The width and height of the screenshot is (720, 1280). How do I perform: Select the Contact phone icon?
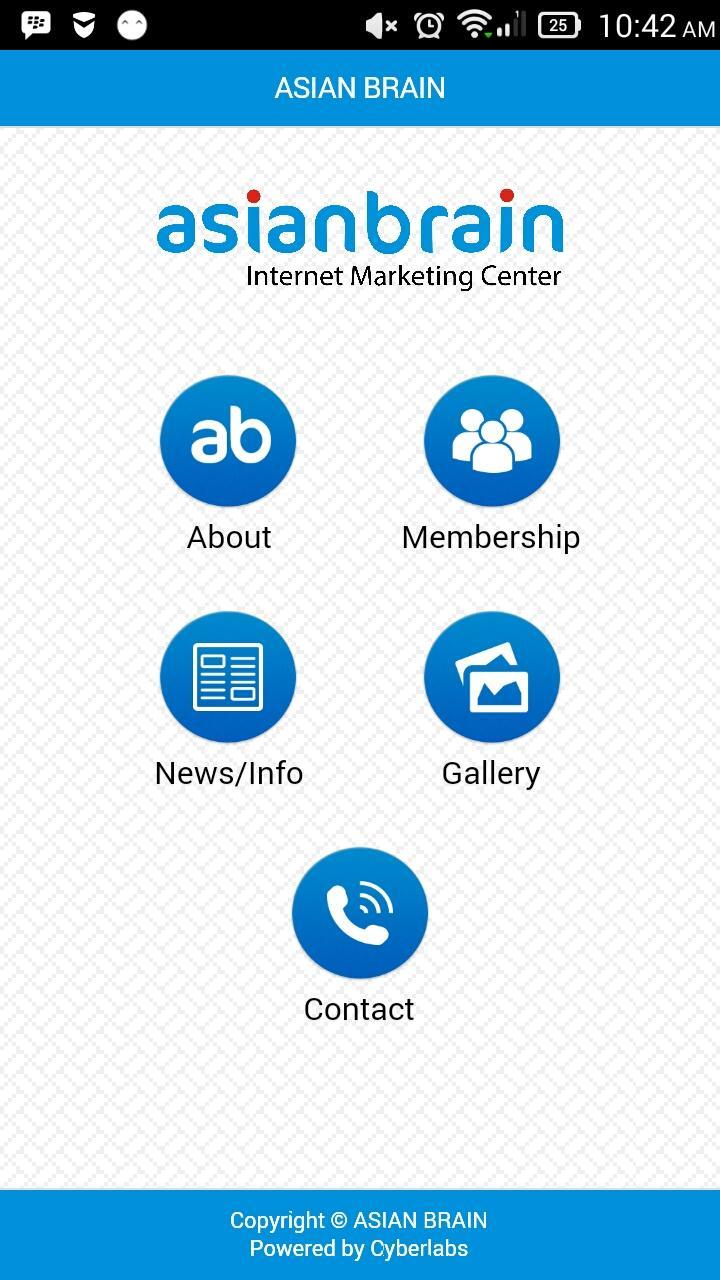[359, 913]
